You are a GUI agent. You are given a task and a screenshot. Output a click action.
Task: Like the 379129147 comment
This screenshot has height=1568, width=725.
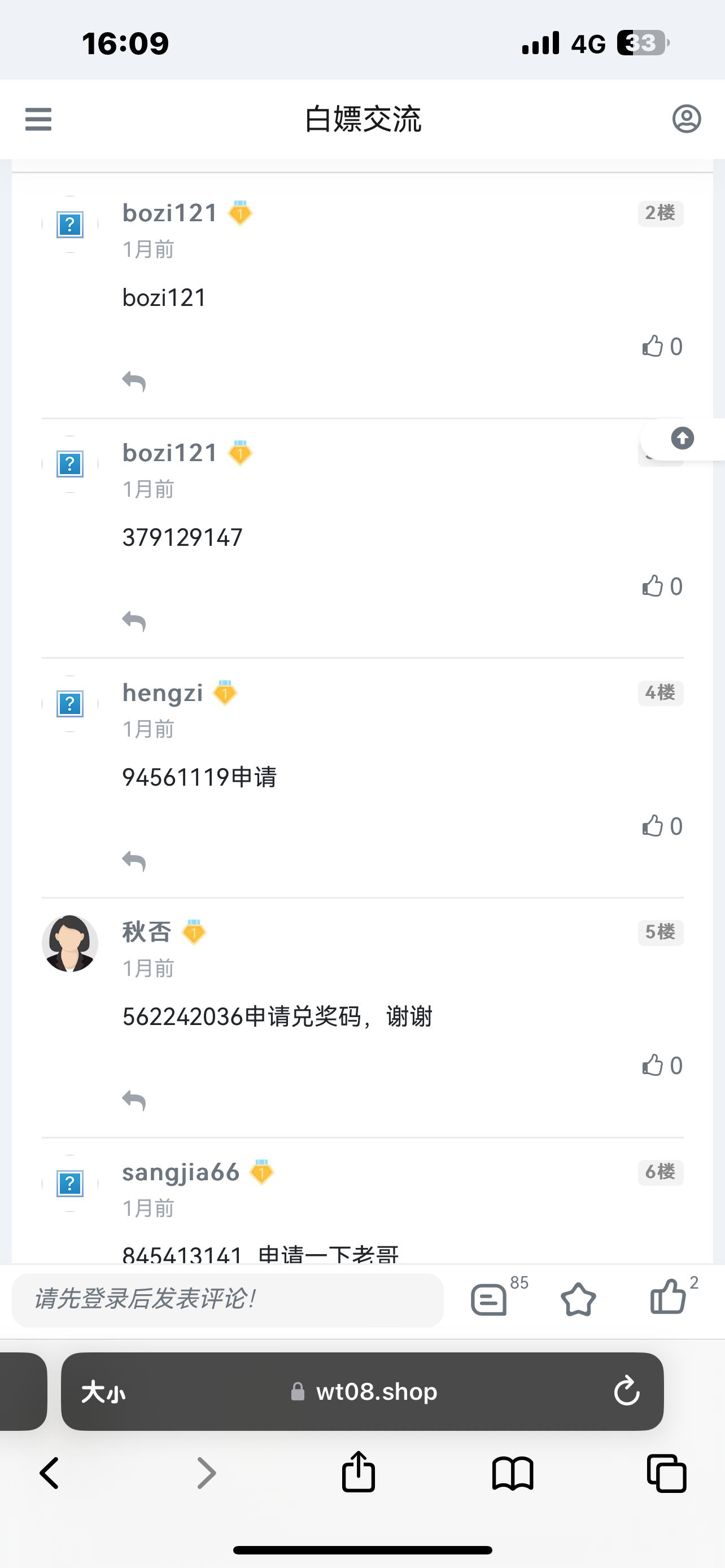point(661,586)
